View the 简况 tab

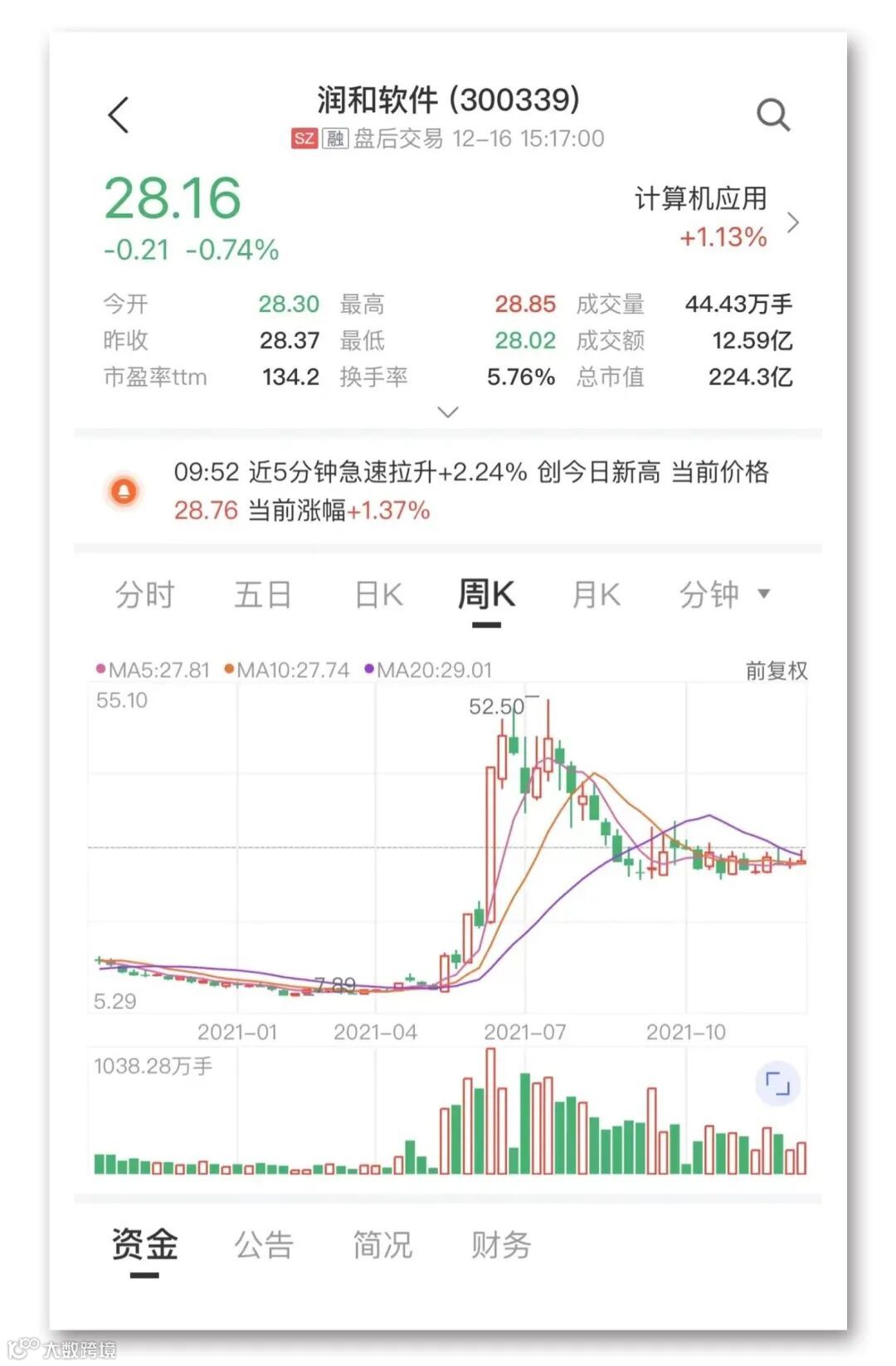point(382,1245)
